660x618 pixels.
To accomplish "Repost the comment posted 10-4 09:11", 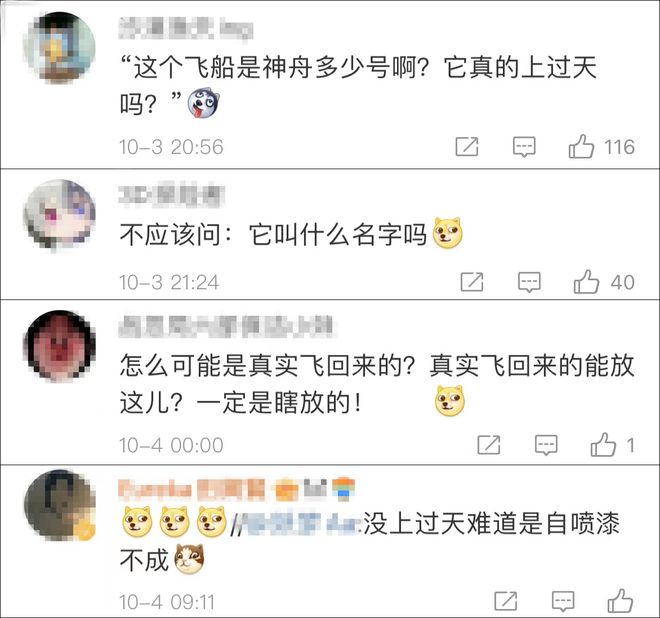I will [x=506, y=601].
